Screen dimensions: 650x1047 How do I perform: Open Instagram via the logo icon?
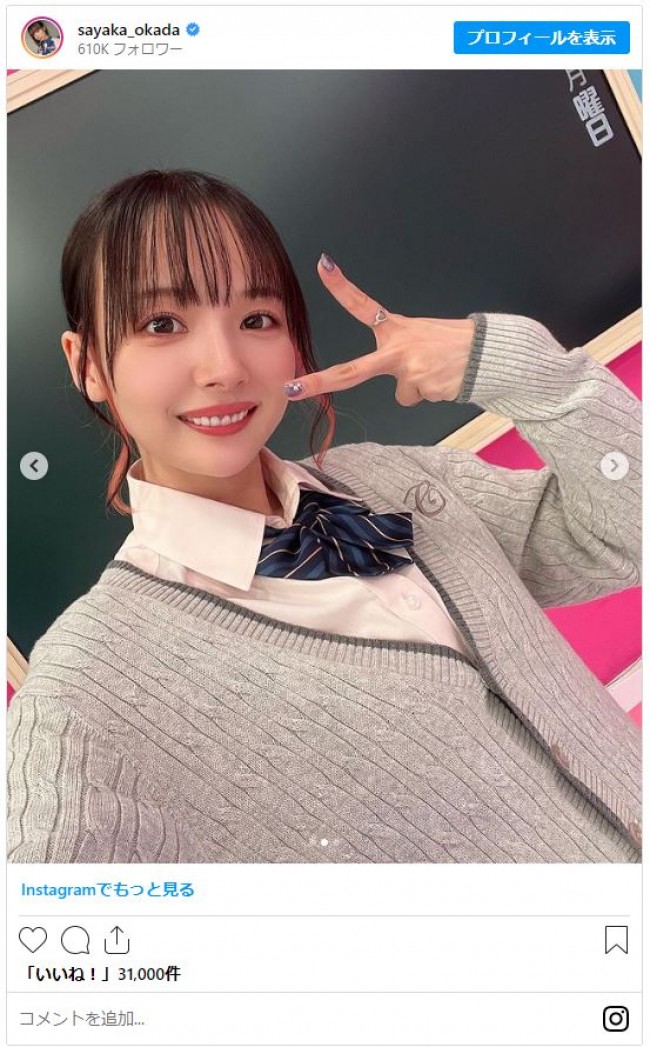616,1019
